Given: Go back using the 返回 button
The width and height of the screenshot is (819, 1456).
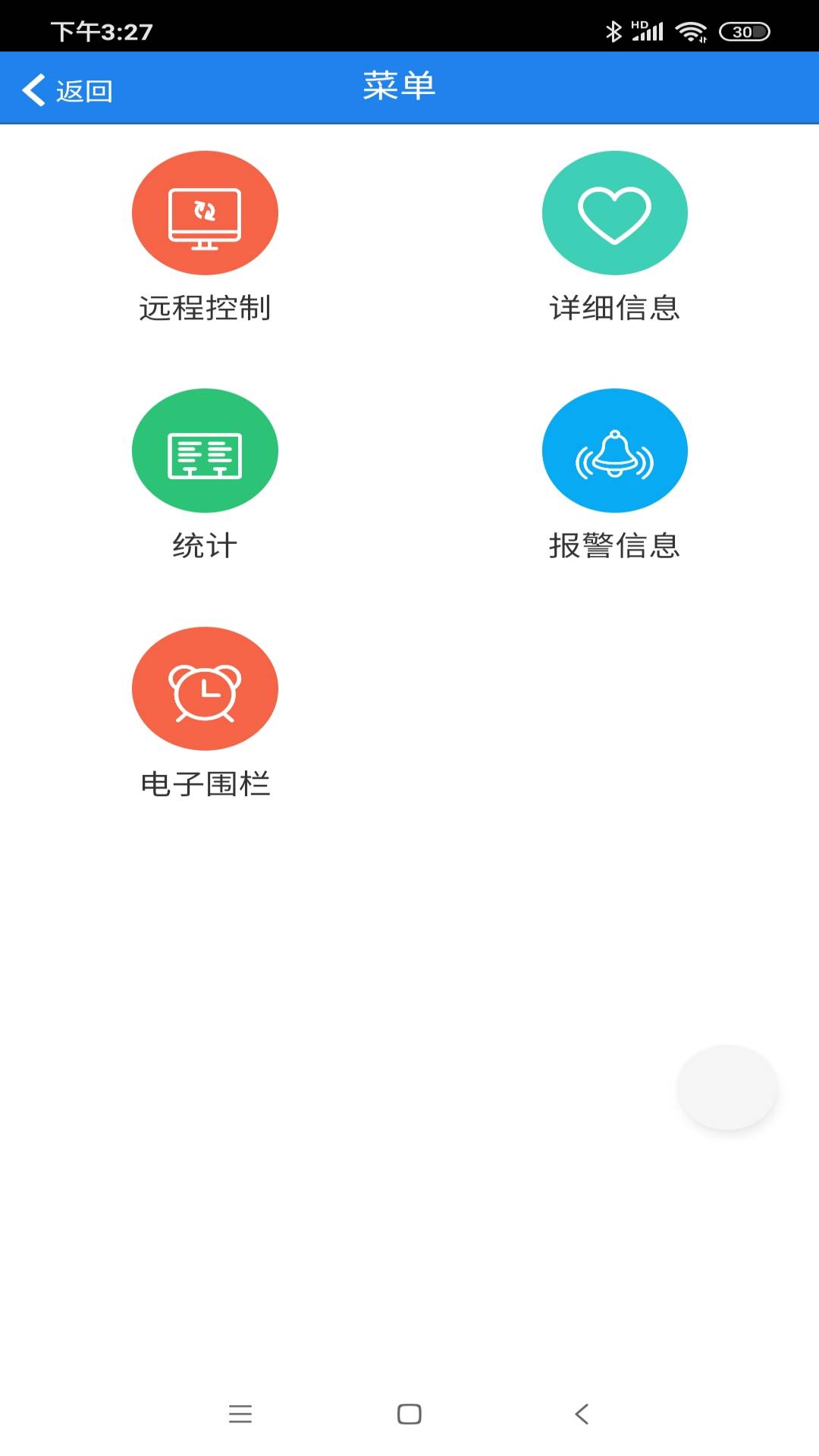Looking at the screenshot, I should pos(67,90).
